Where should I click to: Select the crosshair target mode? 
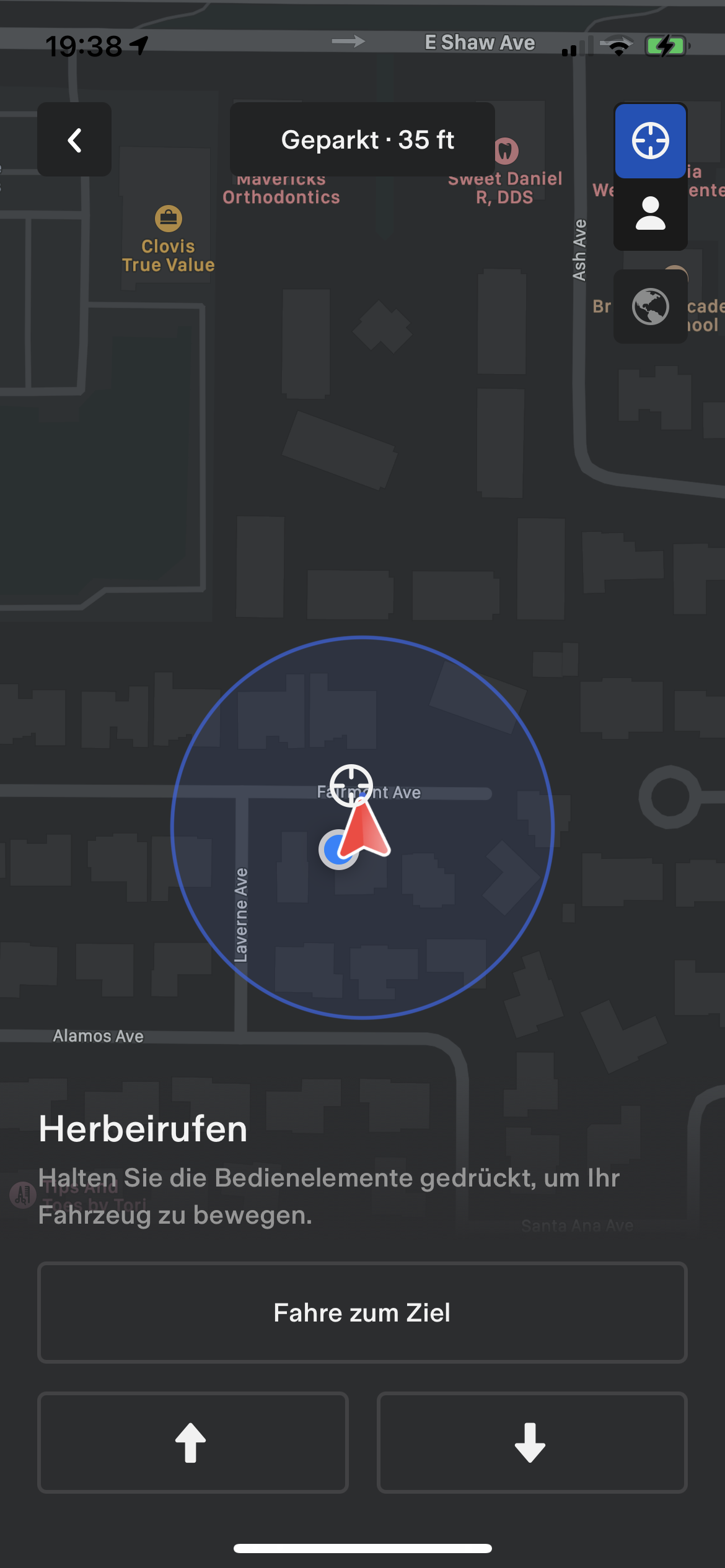650,141
